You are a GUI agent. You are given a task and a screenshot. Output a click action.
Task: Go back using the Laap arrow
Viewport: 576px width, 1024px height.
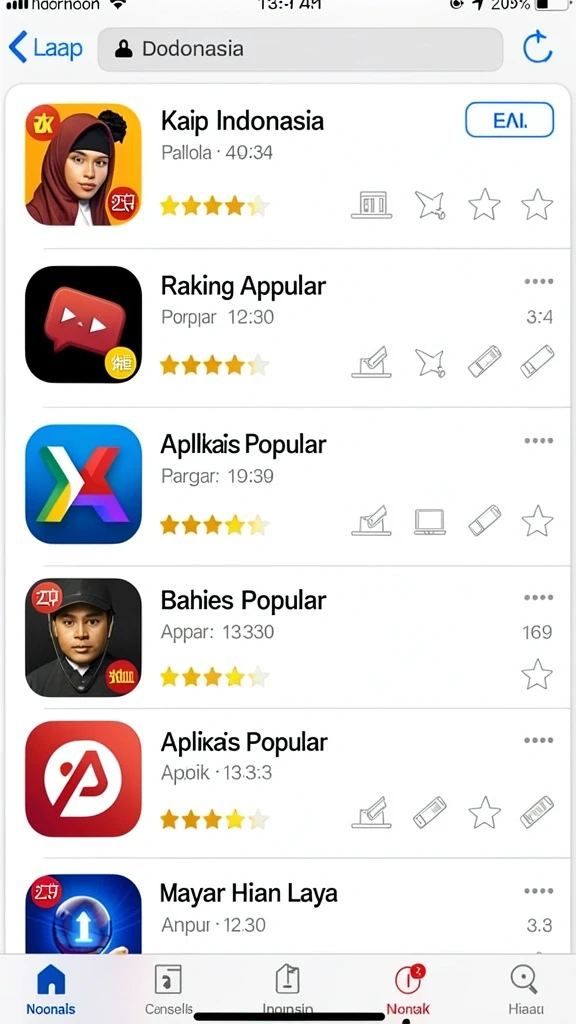[45, 48]
